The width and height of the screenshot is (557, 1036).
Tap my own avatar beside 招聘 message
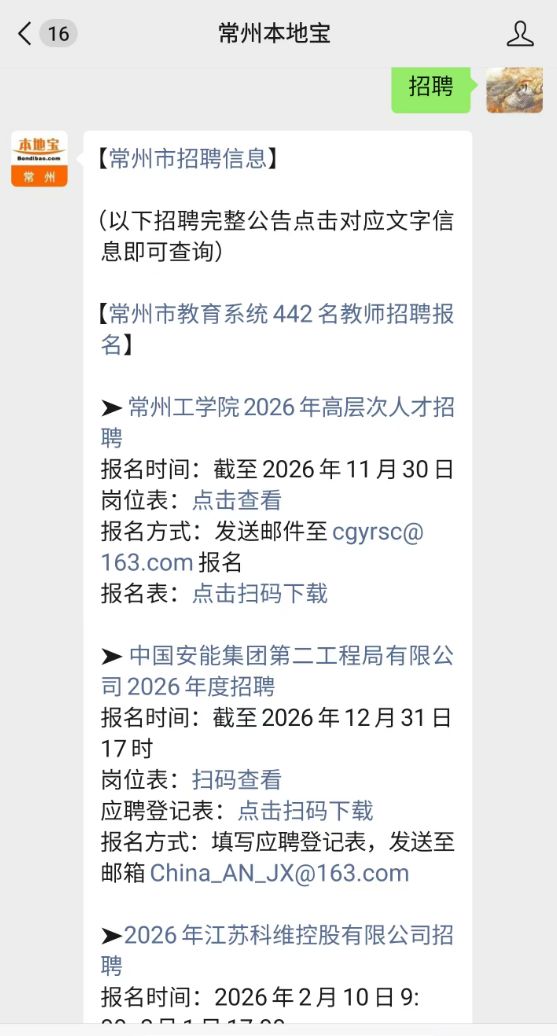[515, 90]
